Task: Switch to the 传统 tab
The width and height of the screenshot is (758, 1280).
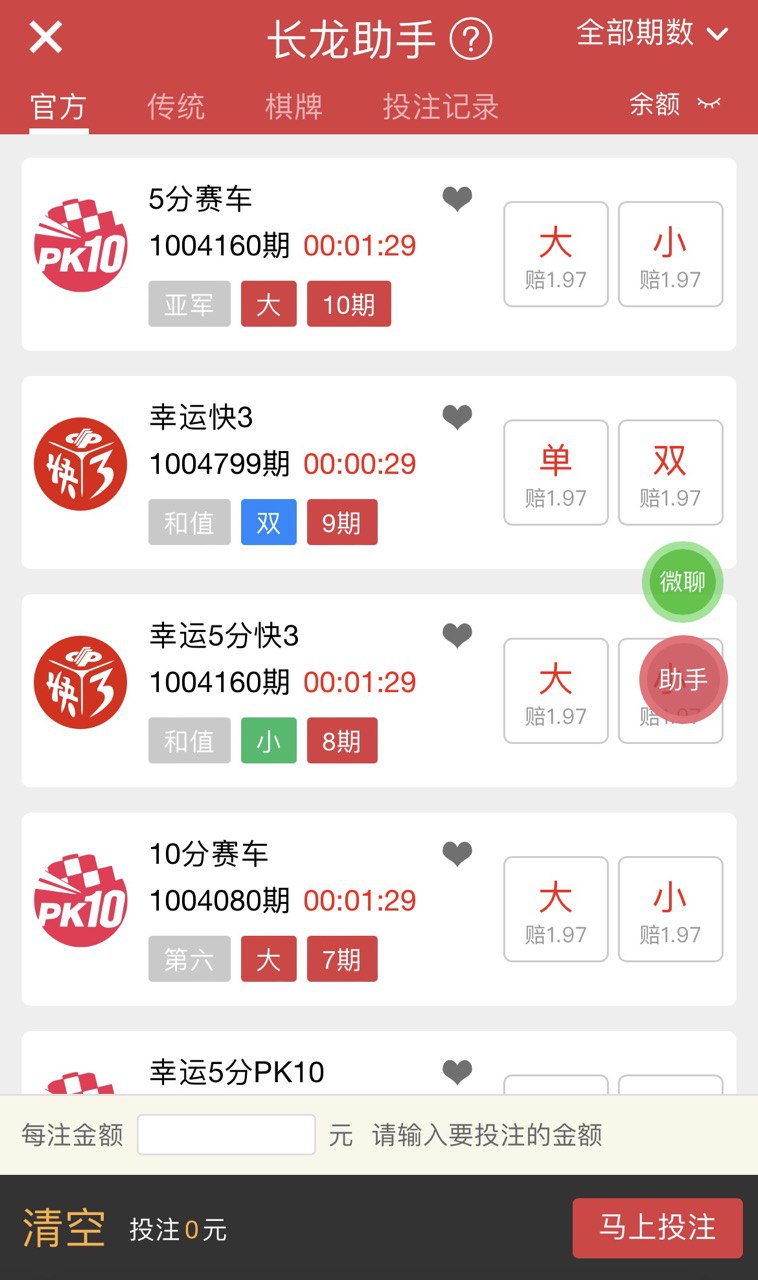Action: pyautogui.click(x=176, y=106)
